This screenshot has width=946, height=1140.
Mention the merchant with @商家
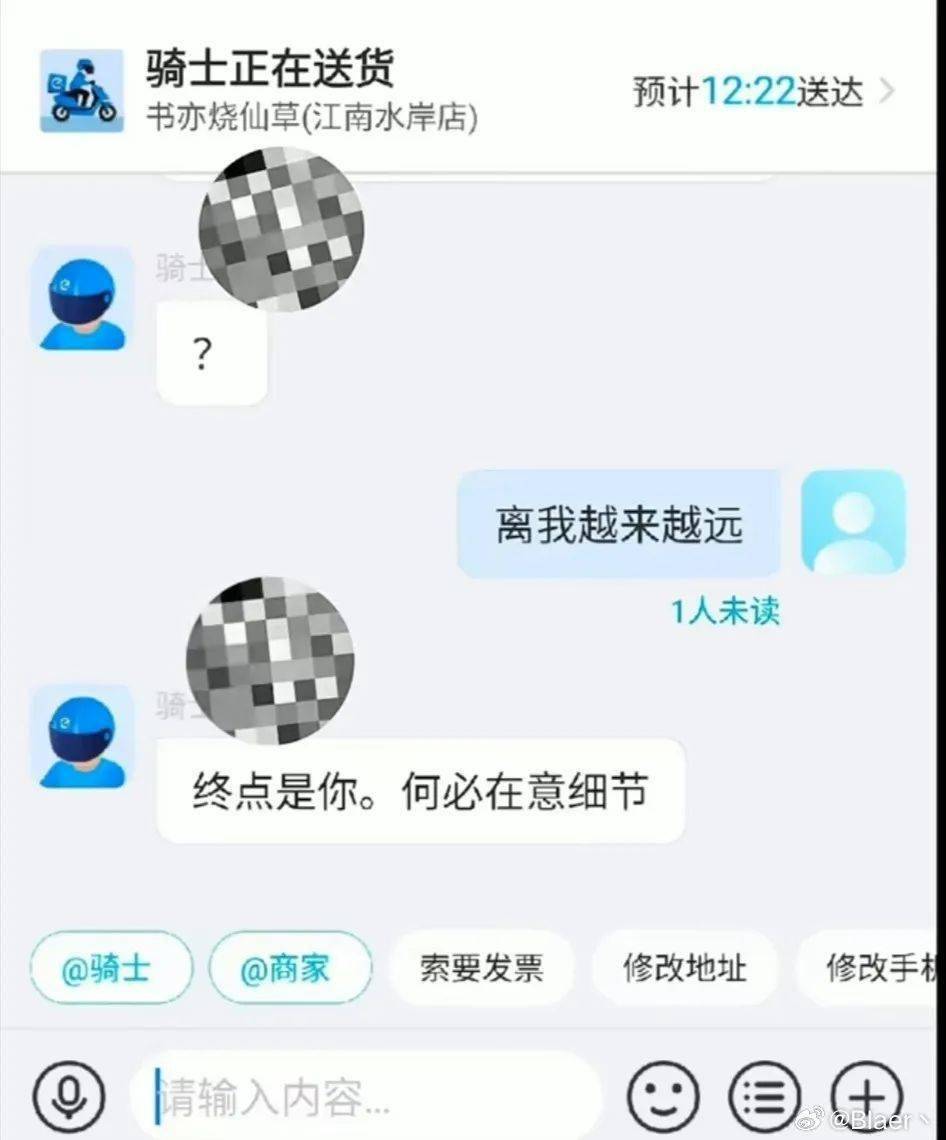click(289, 967)
